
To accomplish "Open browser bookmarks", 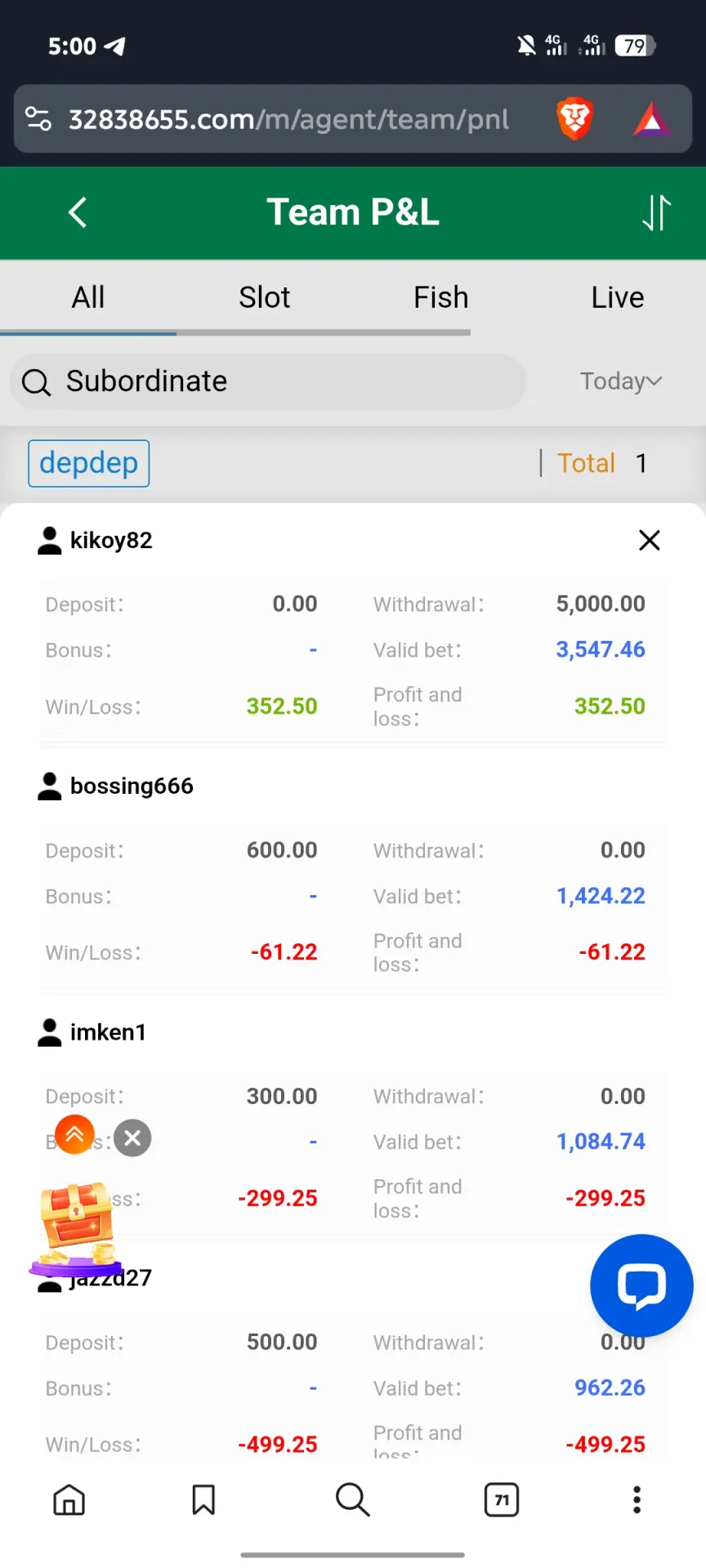I will pyautogui.click(x=203, y=1500).
